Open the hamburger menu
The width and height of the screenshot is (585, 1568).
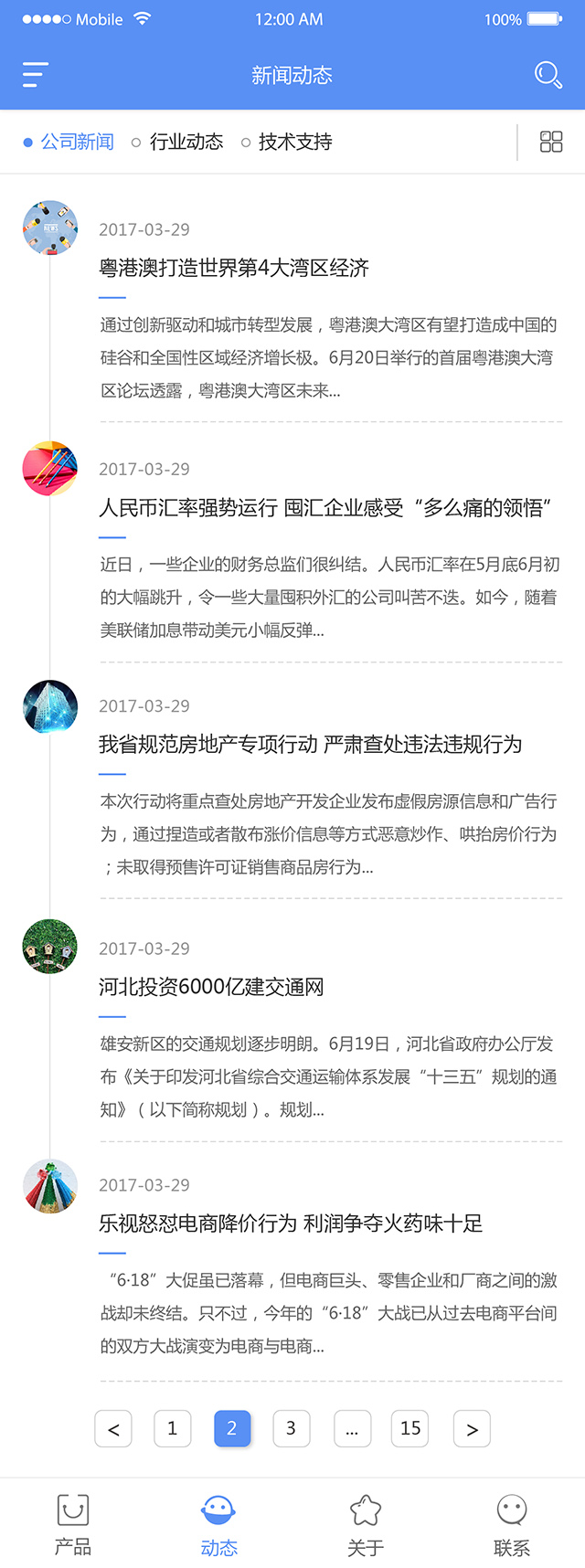[x=35, y=75]
